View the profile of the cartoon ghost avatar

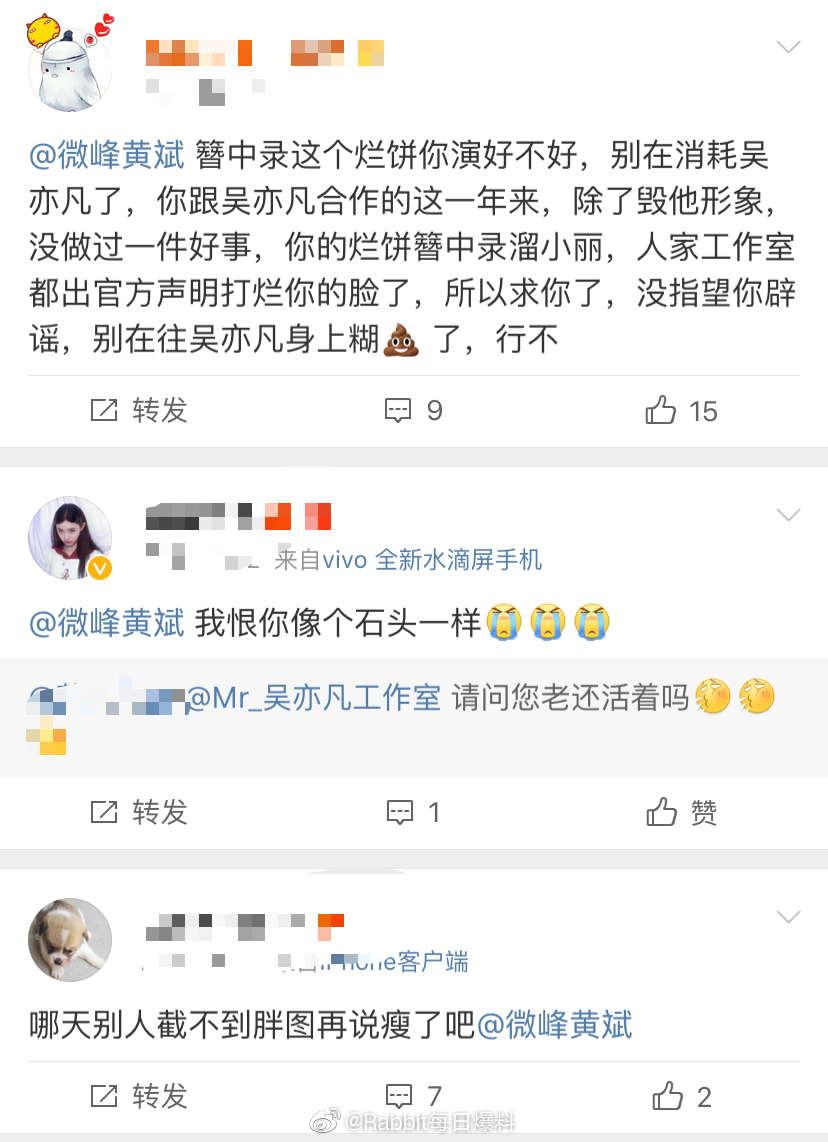[69, 66]
